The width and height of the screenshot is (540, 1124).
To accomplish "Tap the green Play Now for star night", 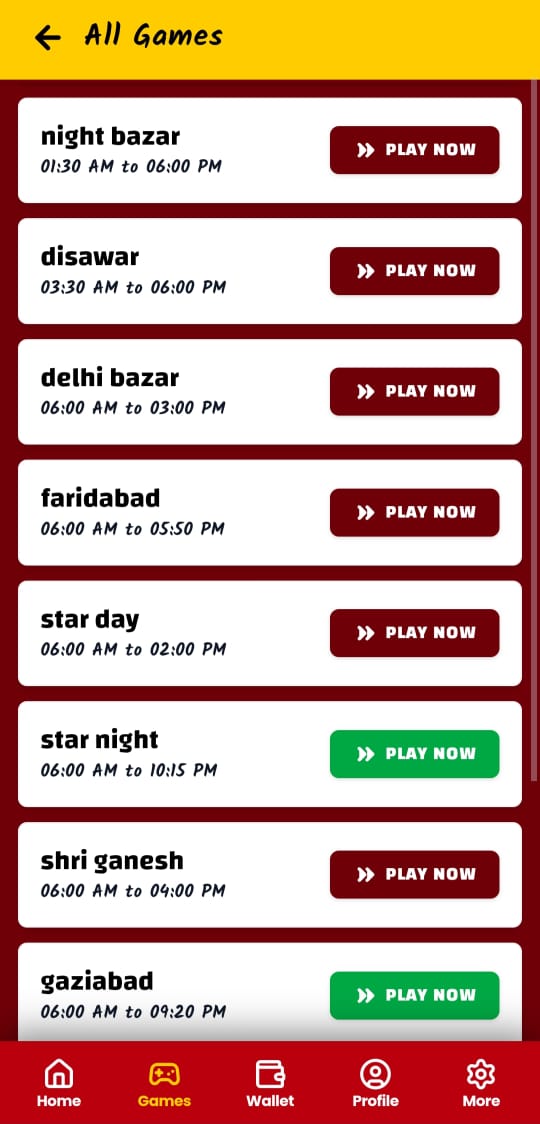I will tap(415, 754).
